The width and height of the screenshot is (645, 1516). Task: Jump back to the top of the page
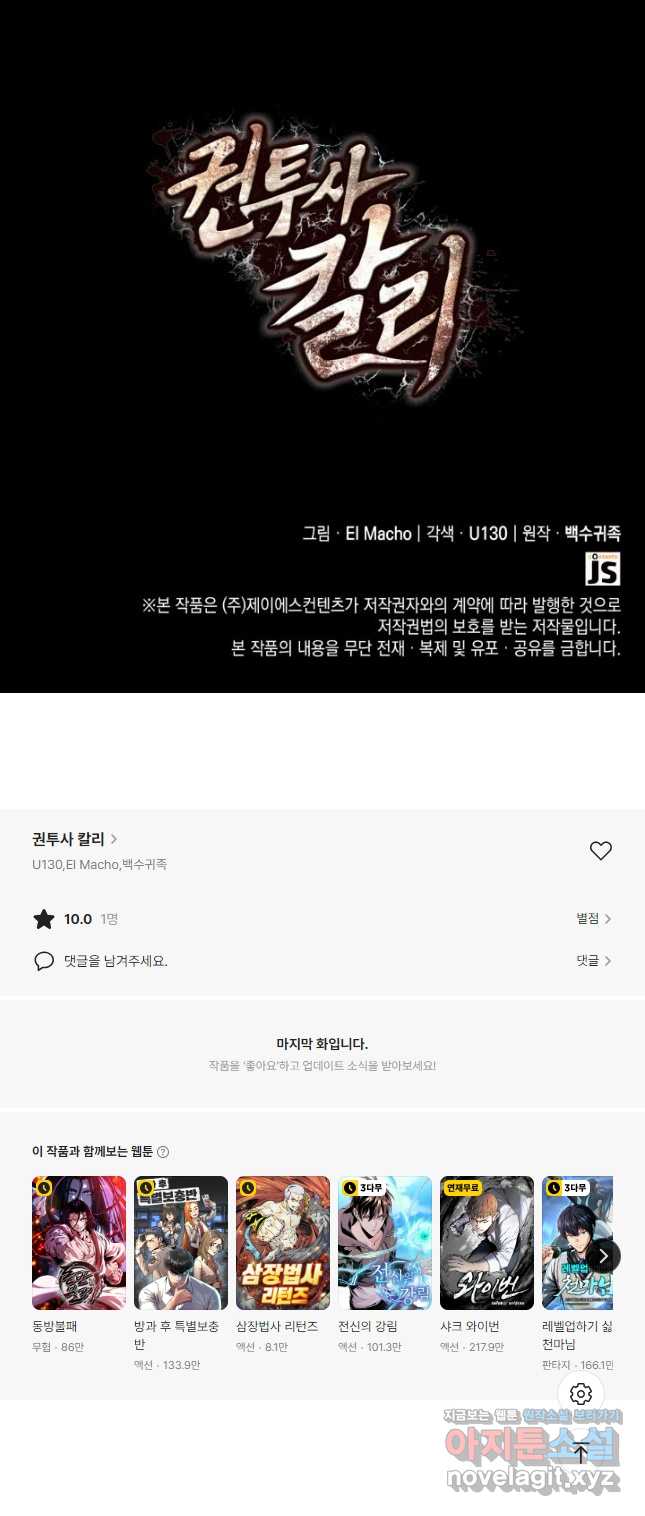click(x=581, y=1453)
